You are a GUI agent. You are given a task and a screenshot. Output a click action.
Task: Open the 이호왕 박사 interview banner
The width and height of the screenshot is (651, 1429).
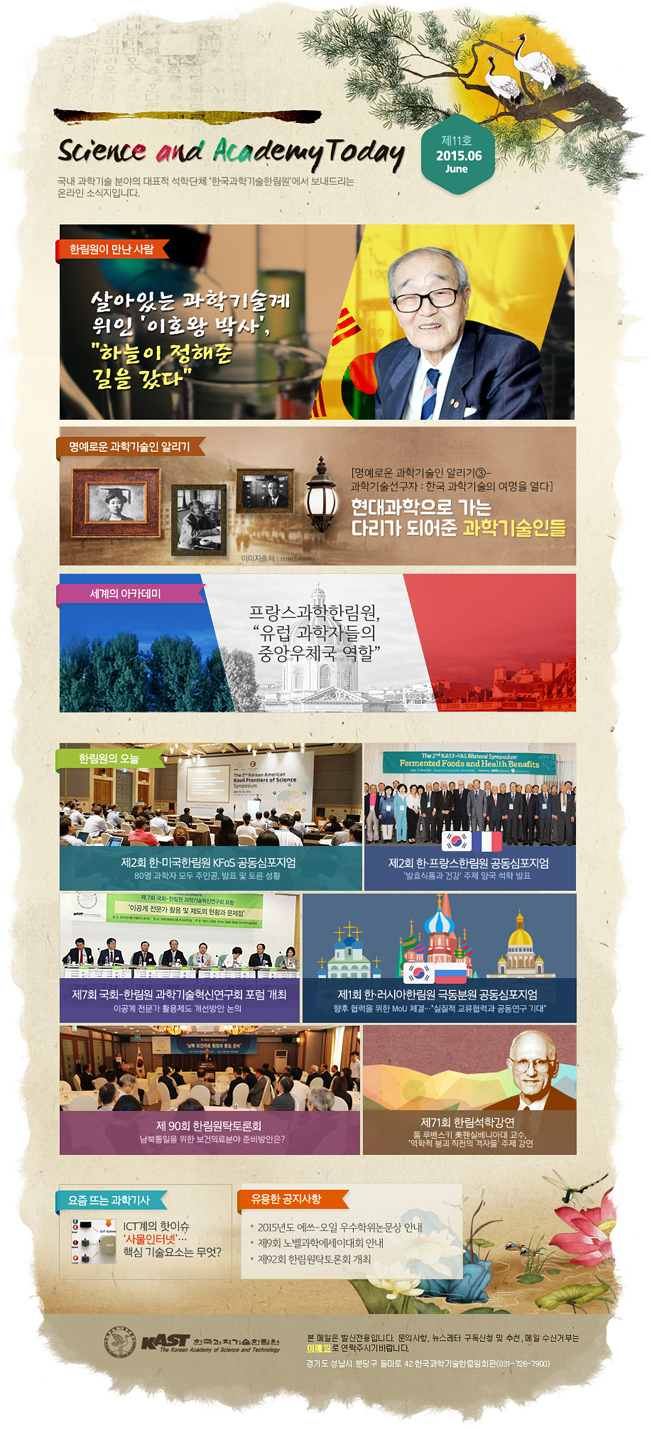tap(316, 322)
